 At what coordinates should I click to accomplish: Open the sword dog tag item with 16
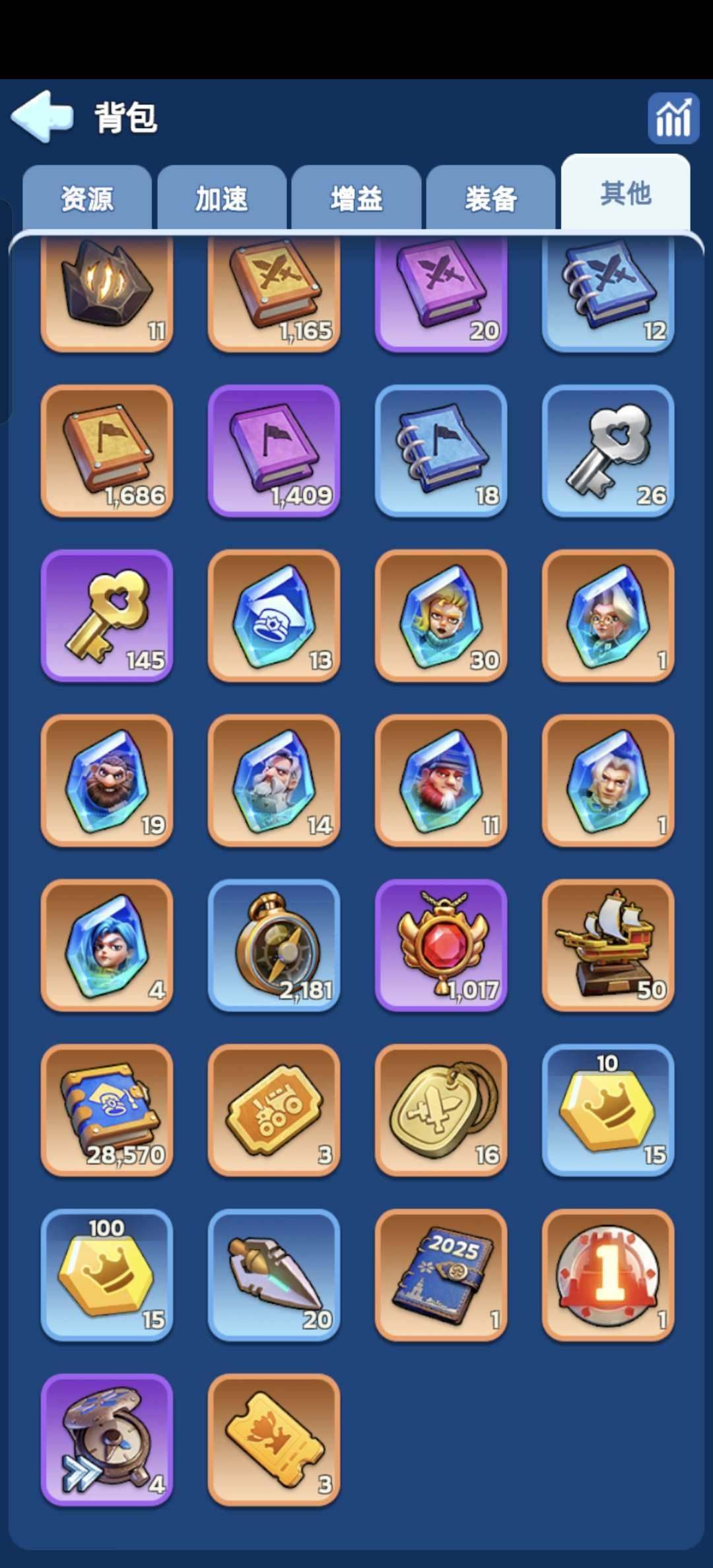click(441, 1110)
